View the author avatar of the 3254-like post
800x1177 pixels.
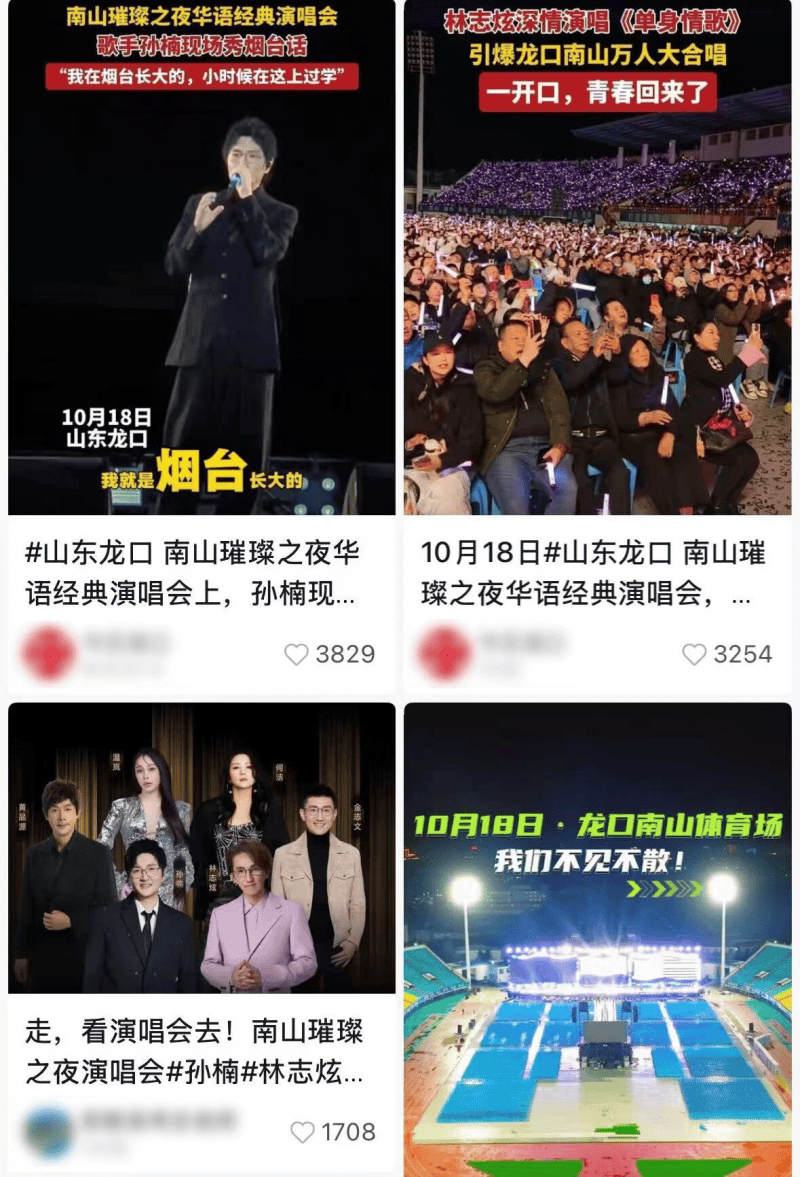(x=445, y=654)
